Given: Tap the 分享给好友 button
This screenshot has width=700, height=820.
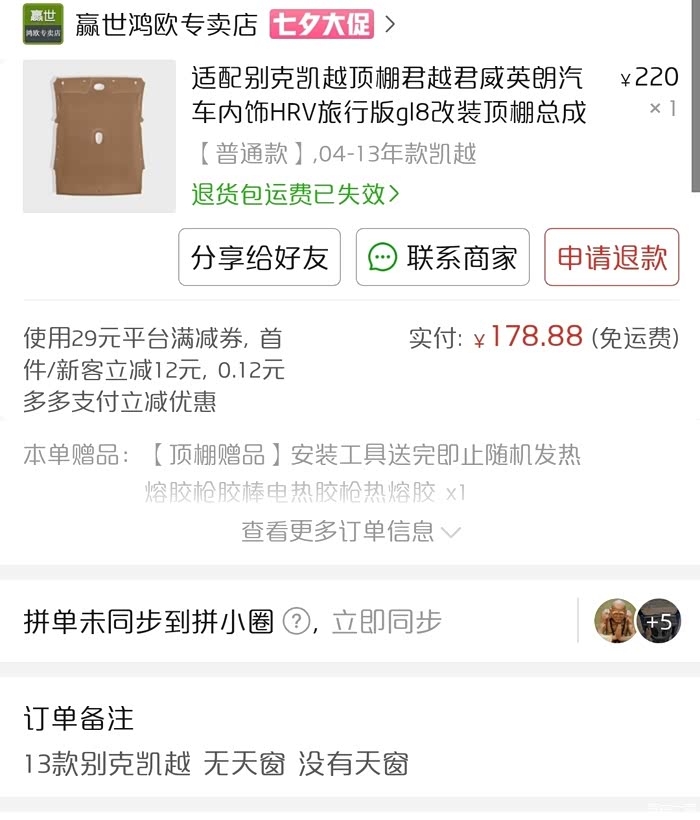Looking at the screenshot, I should point(259,257).
